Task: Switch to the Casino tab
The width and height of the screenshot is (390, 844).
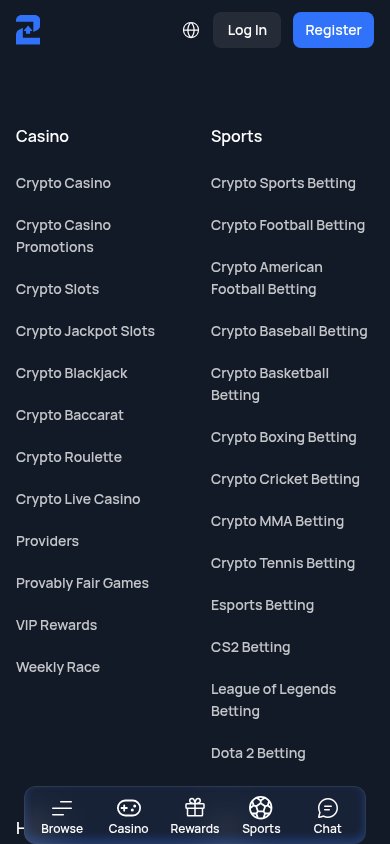Action: (x=129, y=816)
